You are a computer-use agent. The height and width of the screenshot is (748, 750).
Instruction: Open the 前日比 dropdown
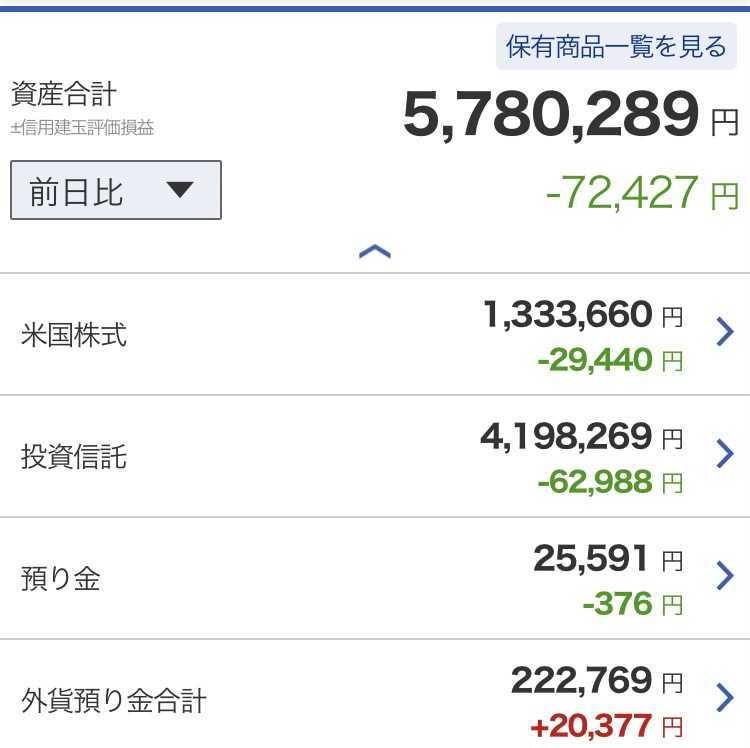[116, 190]
